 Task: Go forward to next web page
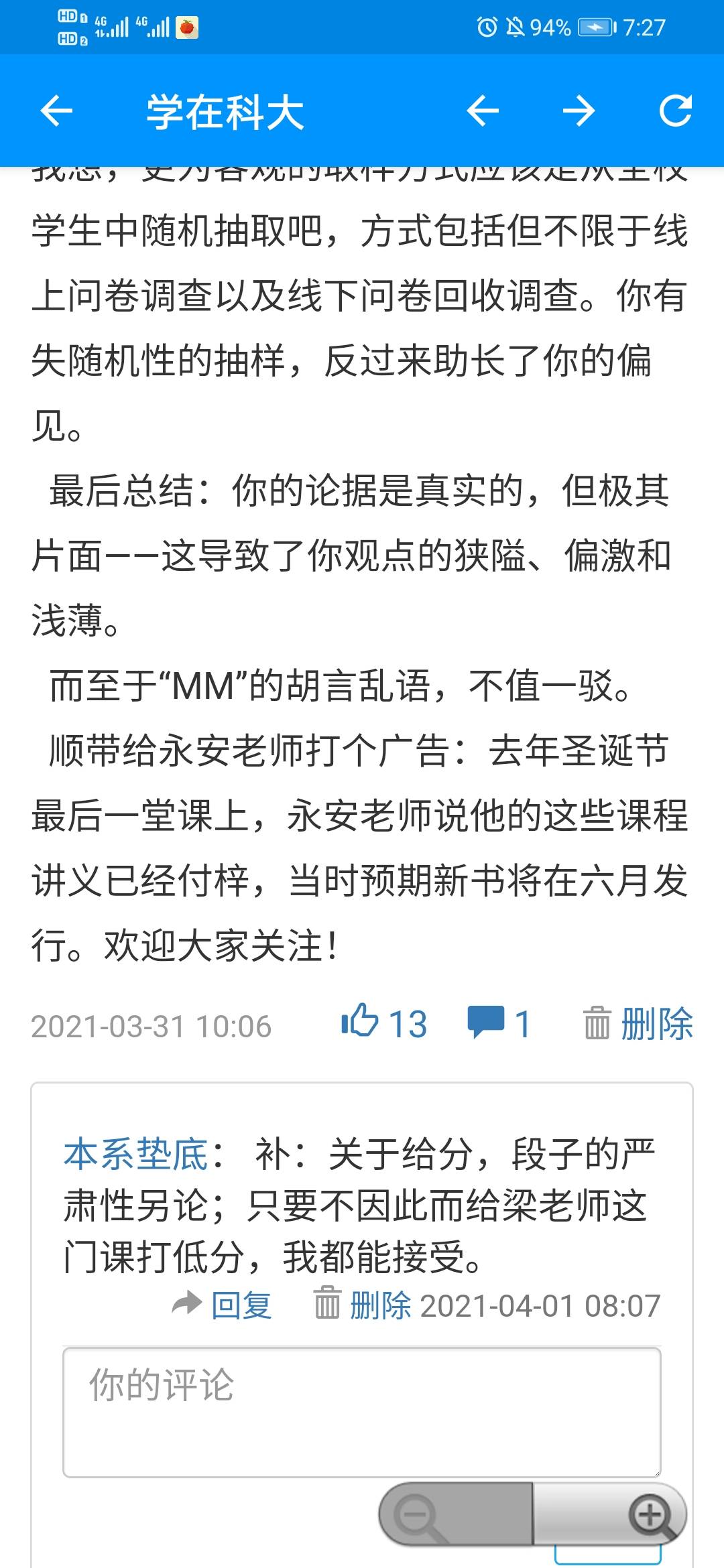pos(579,111)
